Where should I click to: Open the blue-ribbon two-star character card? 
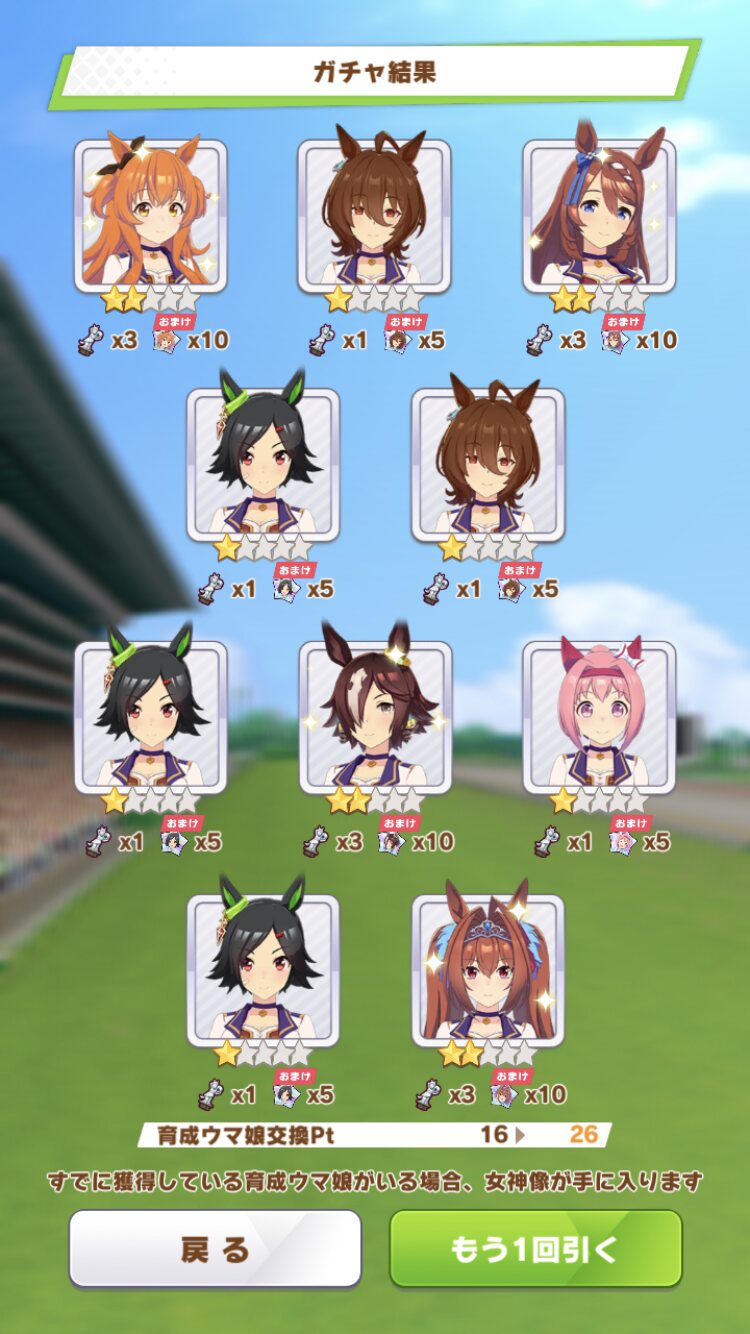[599, 215]
